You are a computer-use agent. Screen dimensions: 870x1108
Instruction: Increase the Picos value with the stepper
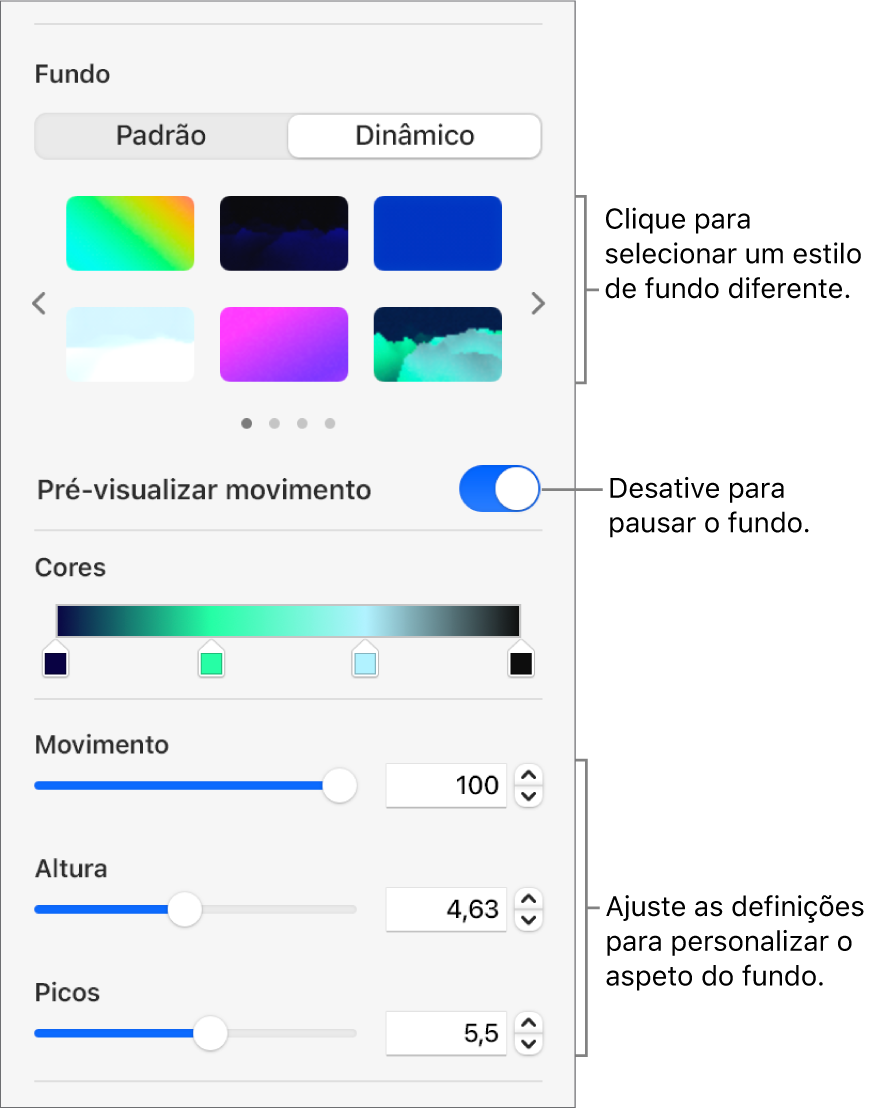(x=530, y=1022)
